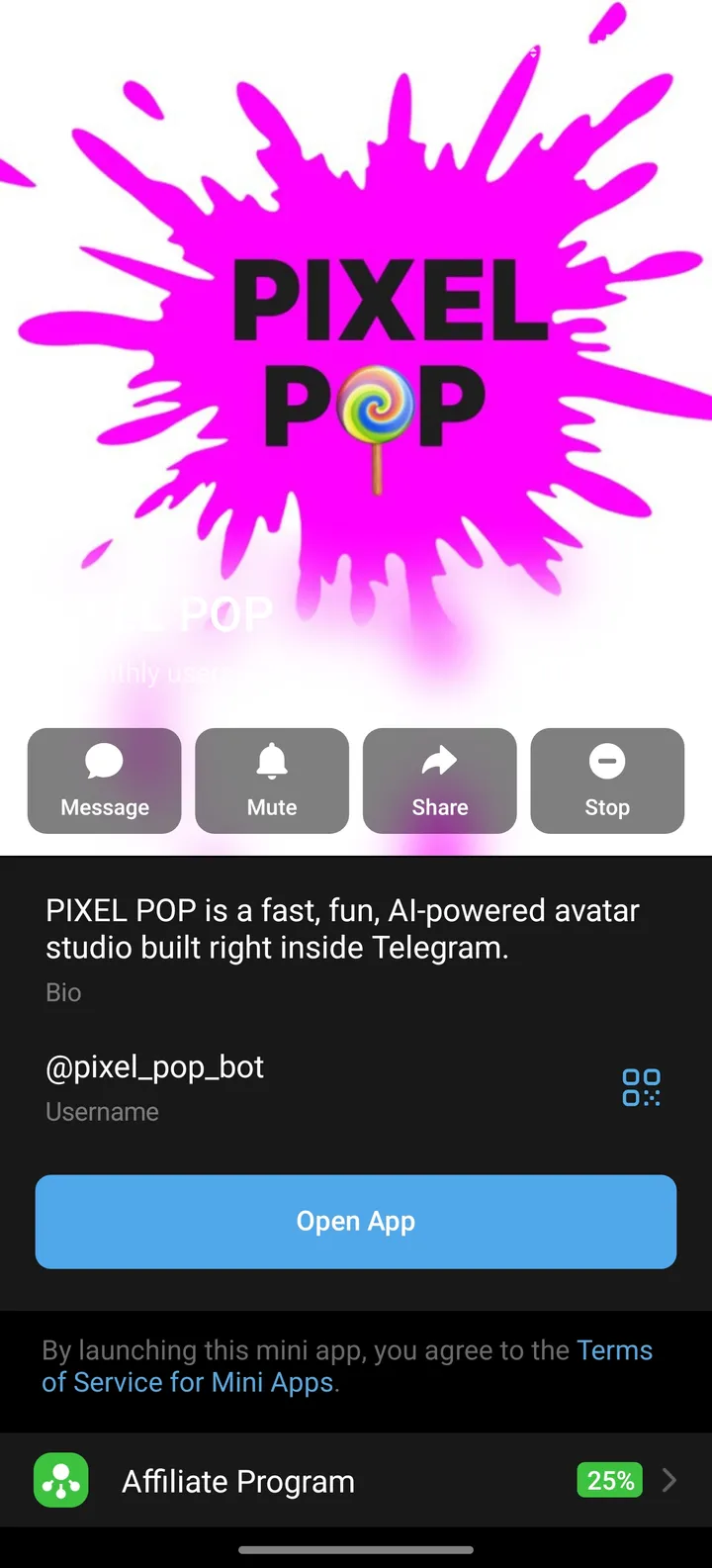
Task: Share the PIXEL POP bot profile
Action: pyautogui.click(x=439, y=780)
